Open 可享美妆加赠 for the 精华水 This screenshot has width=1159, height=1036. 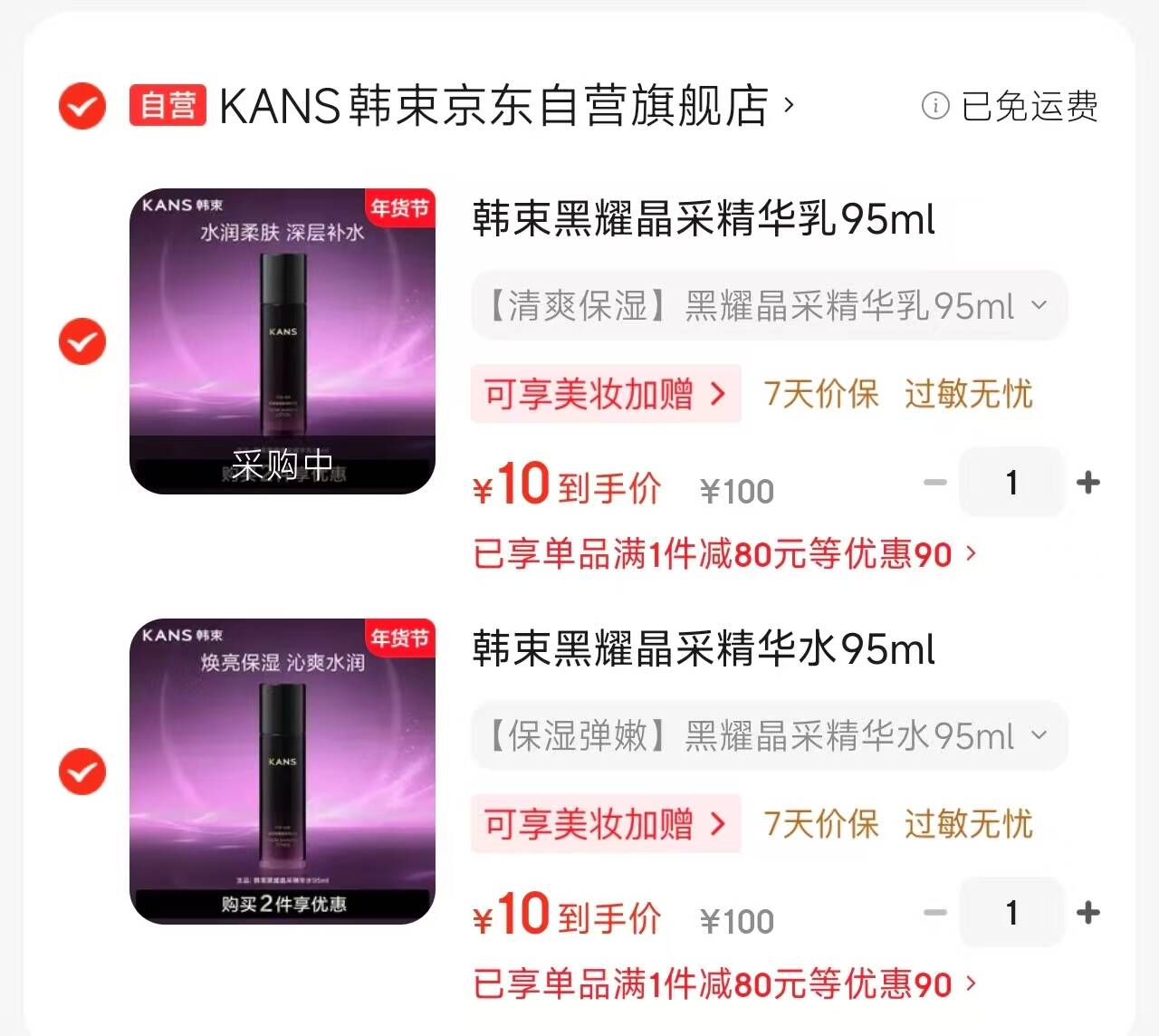pos(605,824)
